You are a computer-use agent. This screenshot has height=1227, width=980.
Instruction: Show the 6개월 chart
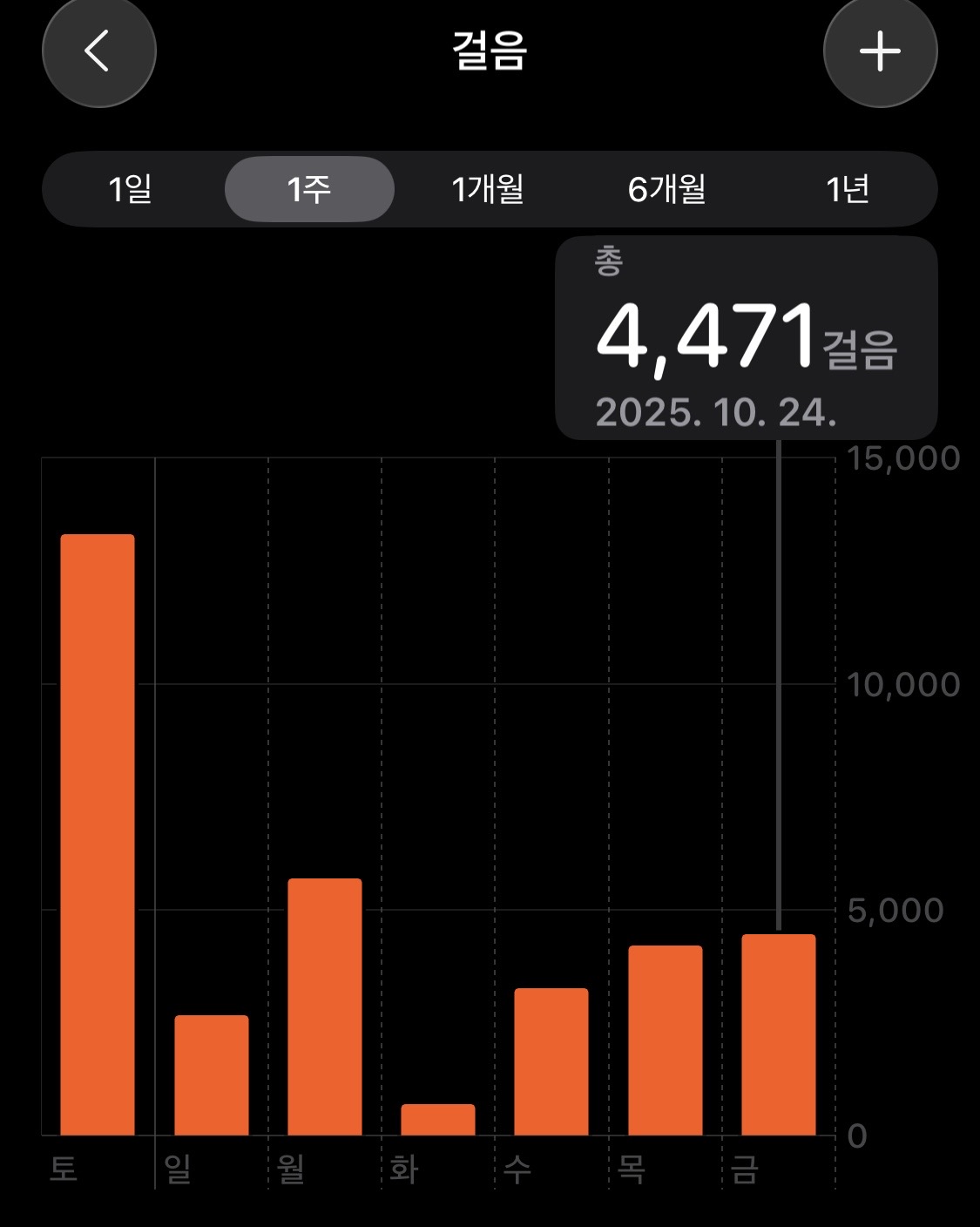666,189
